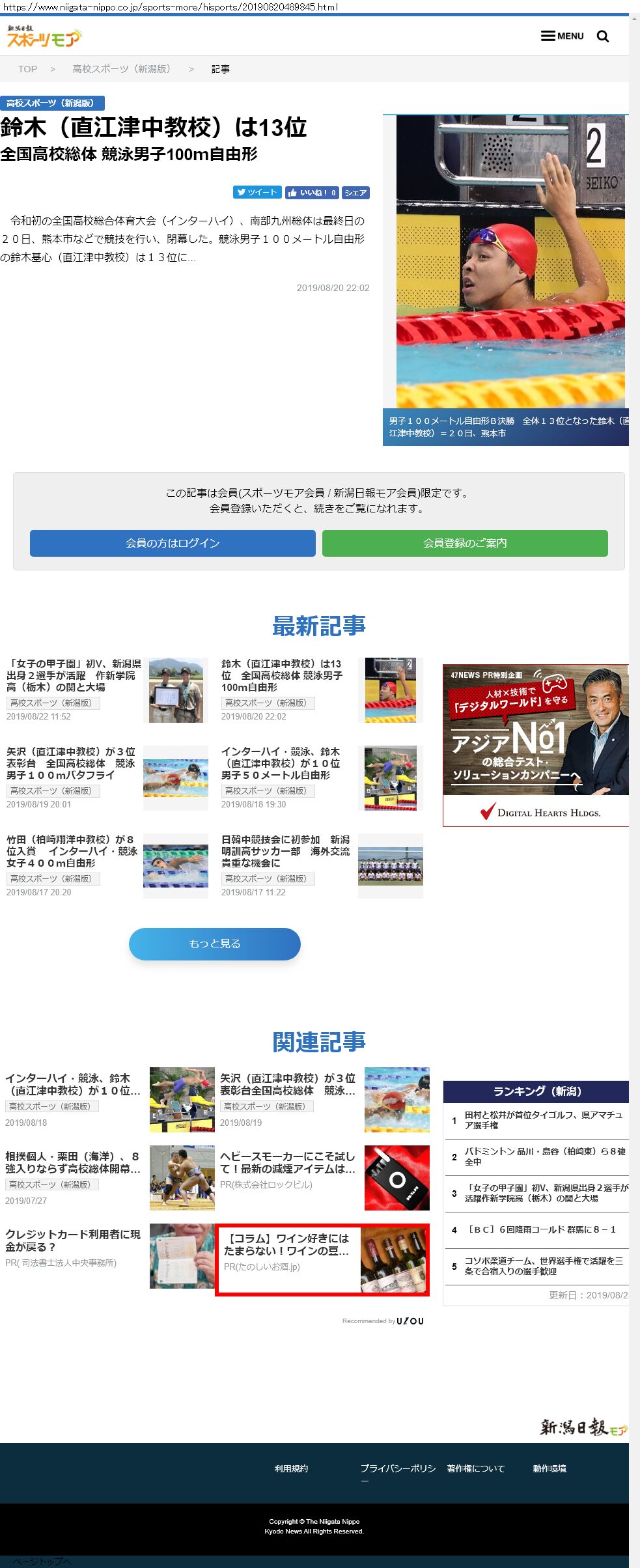Open article 「女子の甲子園」初V、新潟県出身2選手が活躍
640x1568 pixels.
tap(74, 675)
